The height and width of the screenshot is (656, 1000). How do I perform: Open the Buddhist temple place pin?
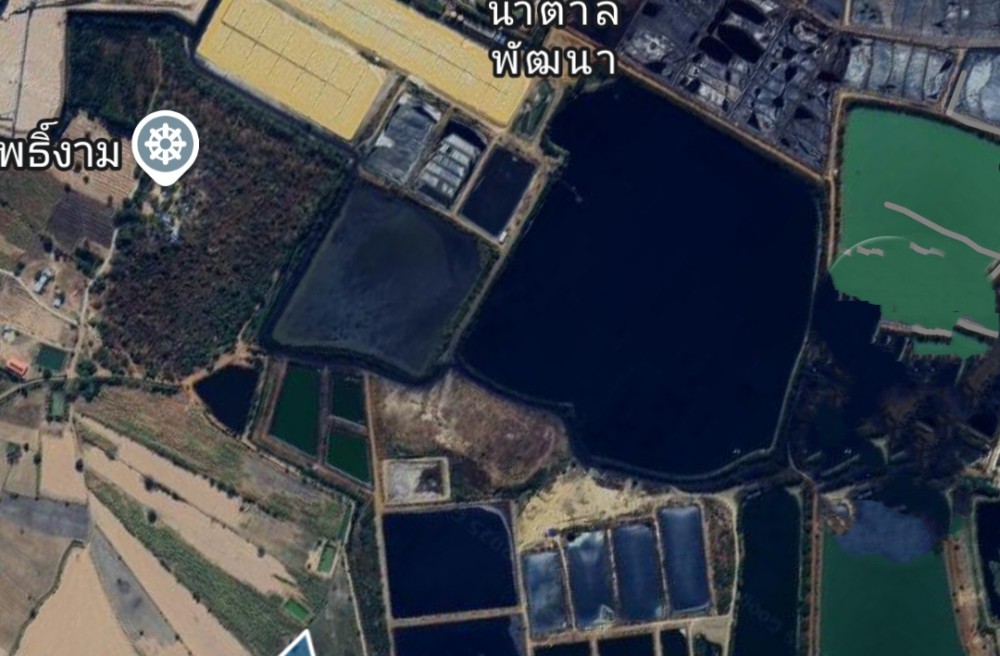point(165,145)
